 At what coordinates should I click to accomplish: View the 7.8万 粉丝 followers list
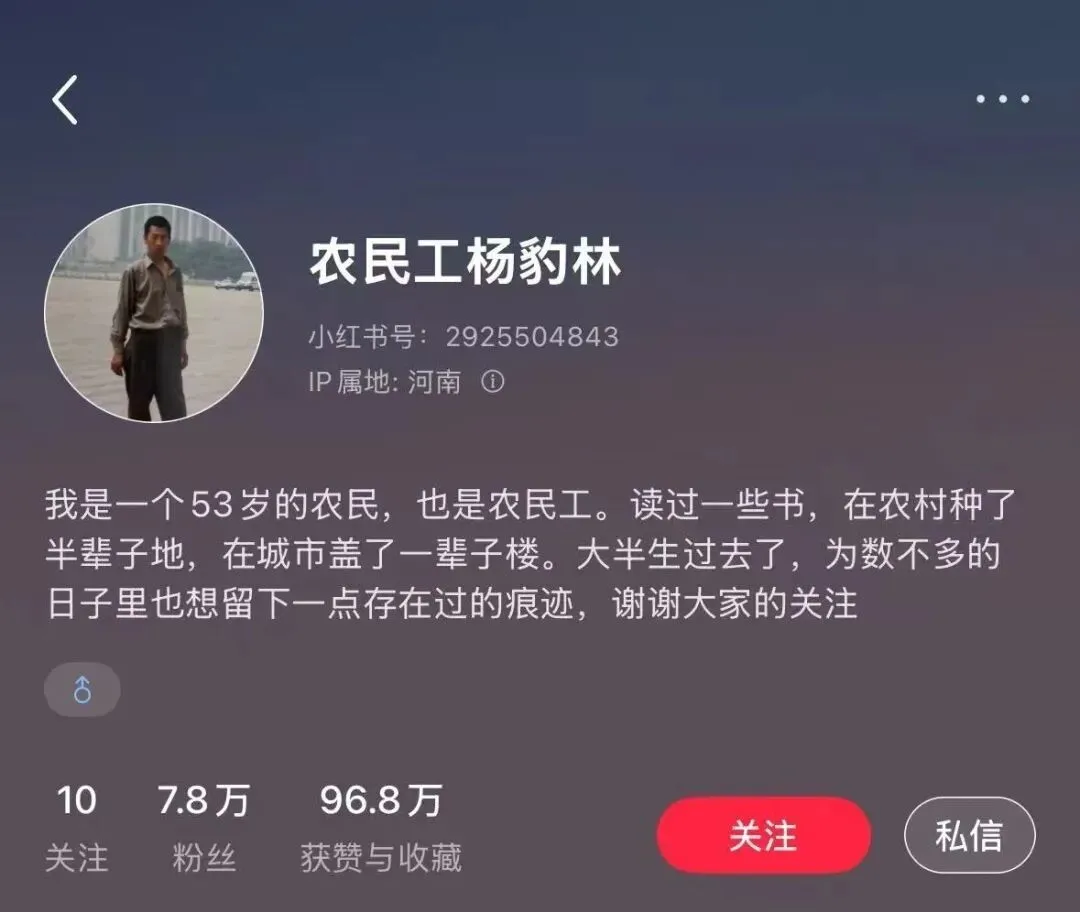203,826
